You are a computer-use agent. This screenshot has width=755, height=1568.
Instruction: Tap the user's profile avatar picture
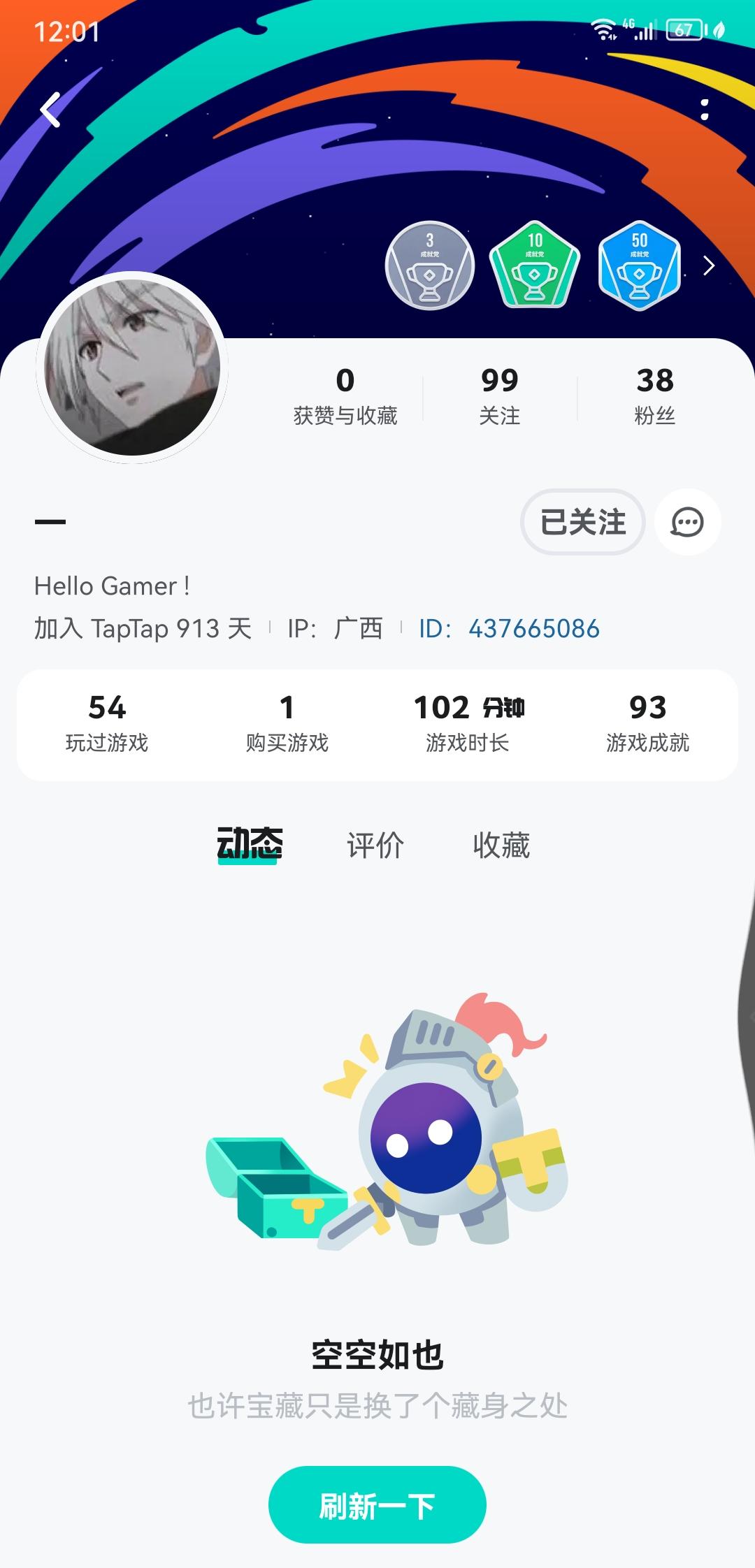pyautogui.click(x=135, y=370)
